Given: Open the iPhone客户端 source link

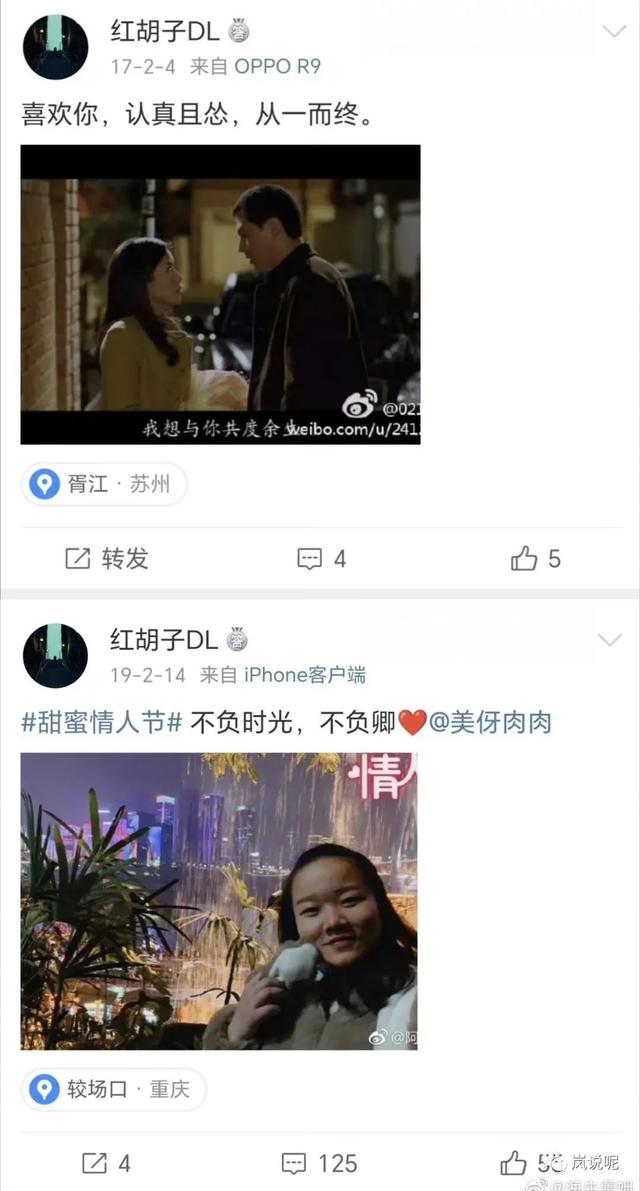Looking at the screenshot, I should click(304, 674).
